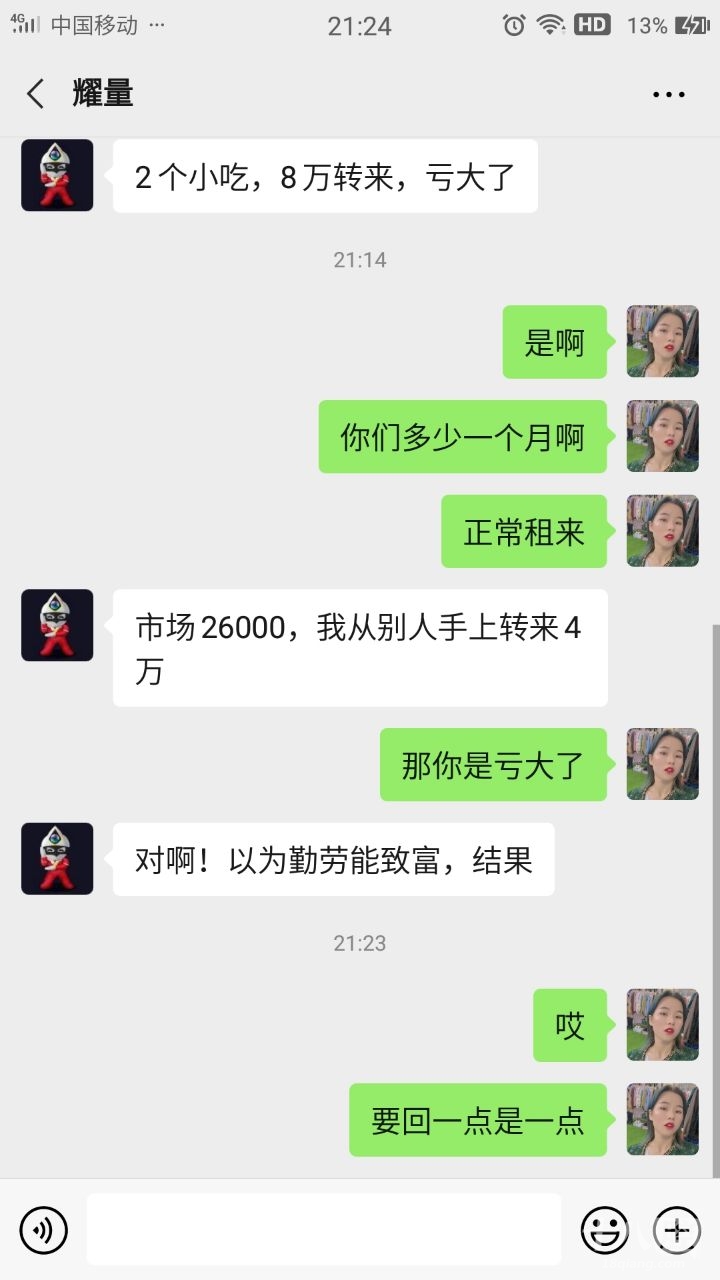Go back from the 耀量 chat
Screen dimensions: 720x1280
36,94
